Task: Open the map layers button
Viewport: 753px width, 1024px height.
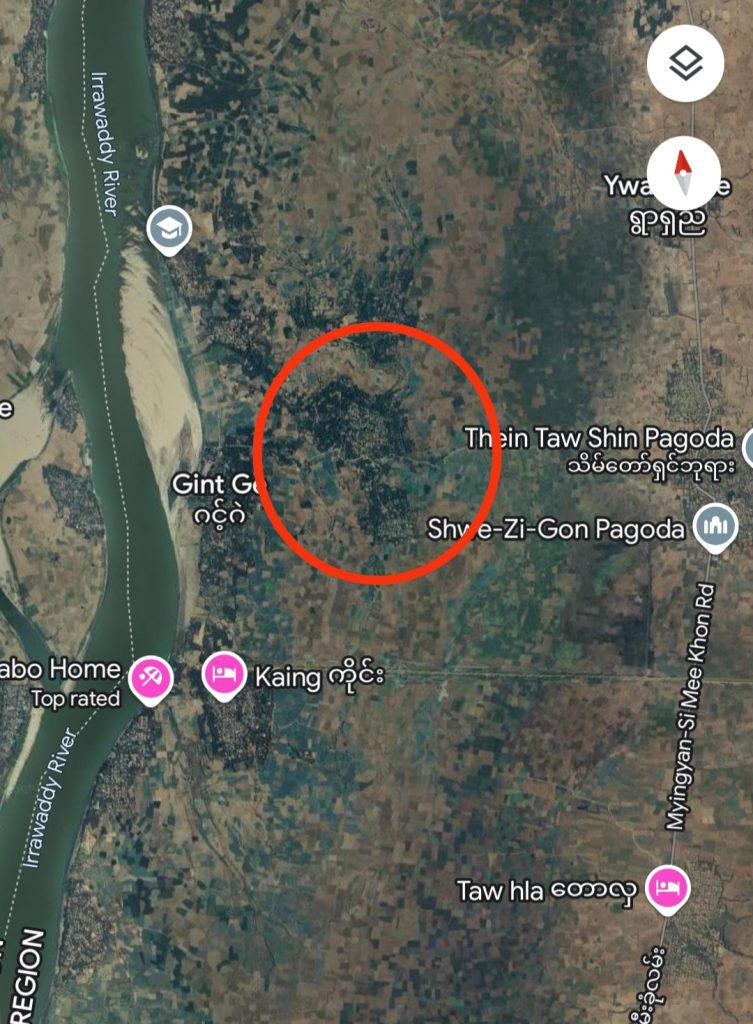Action: (x=685, y=64)
